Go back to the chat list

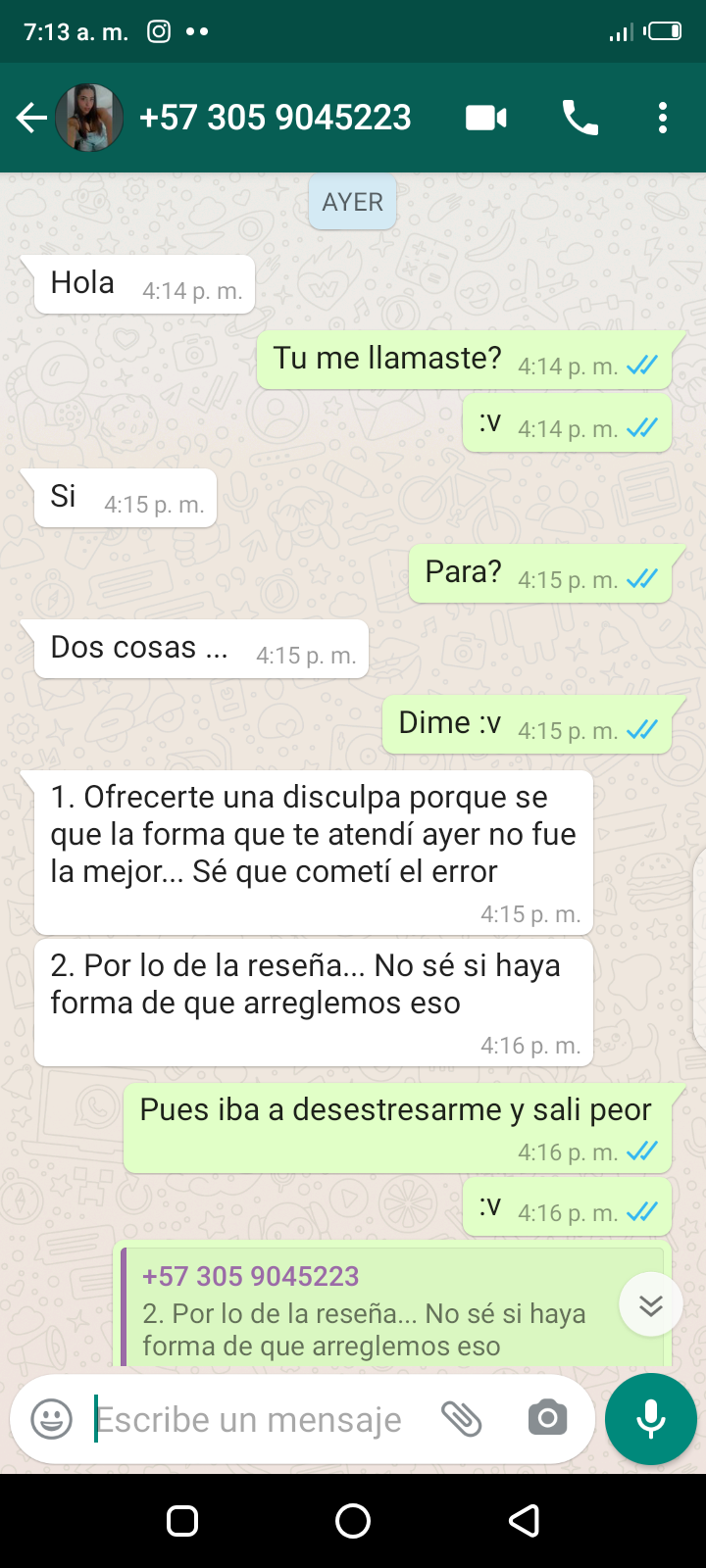(31, 119)
